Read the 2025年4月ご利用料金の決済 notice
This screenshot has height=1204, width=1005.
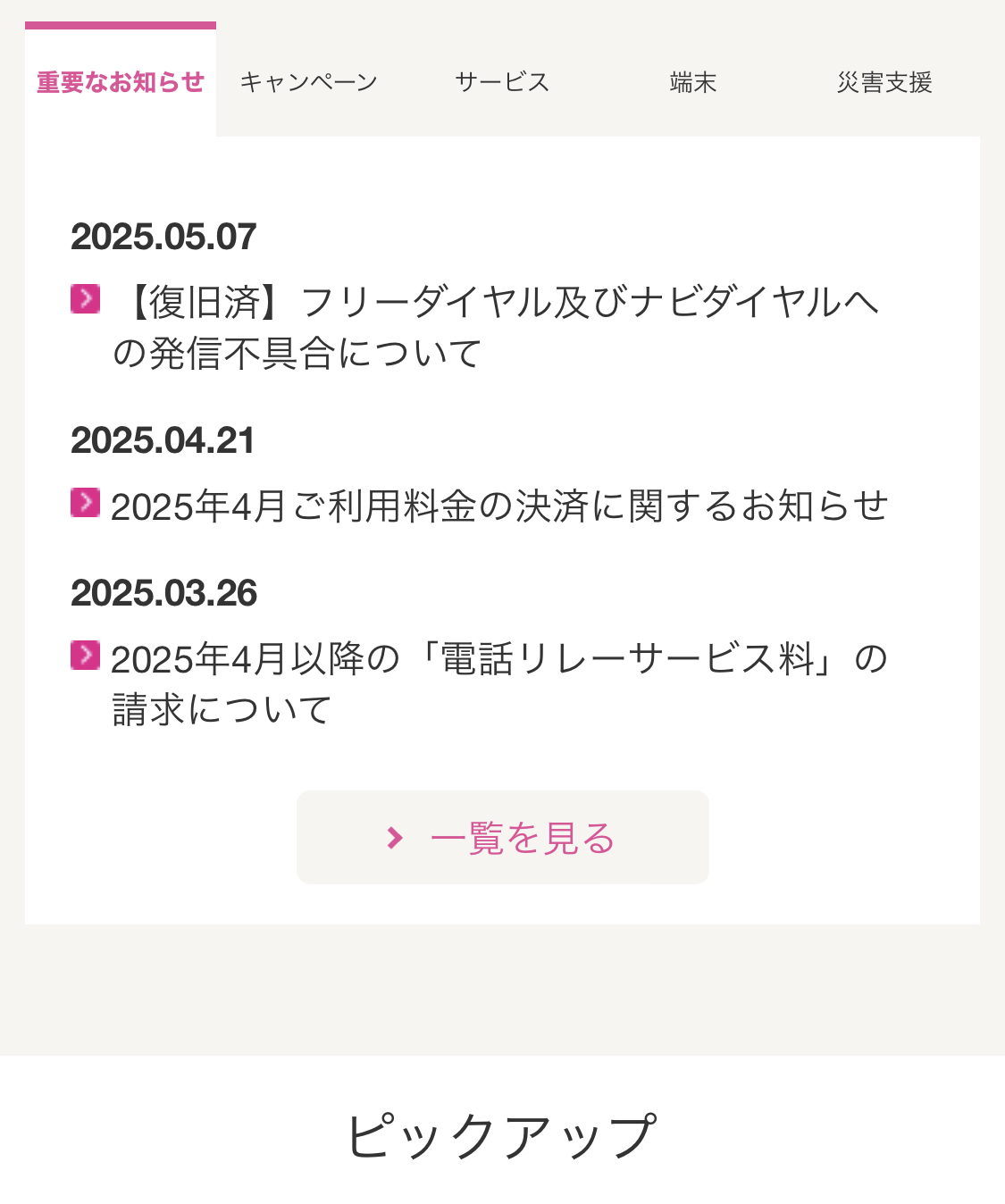click(498, 506)
